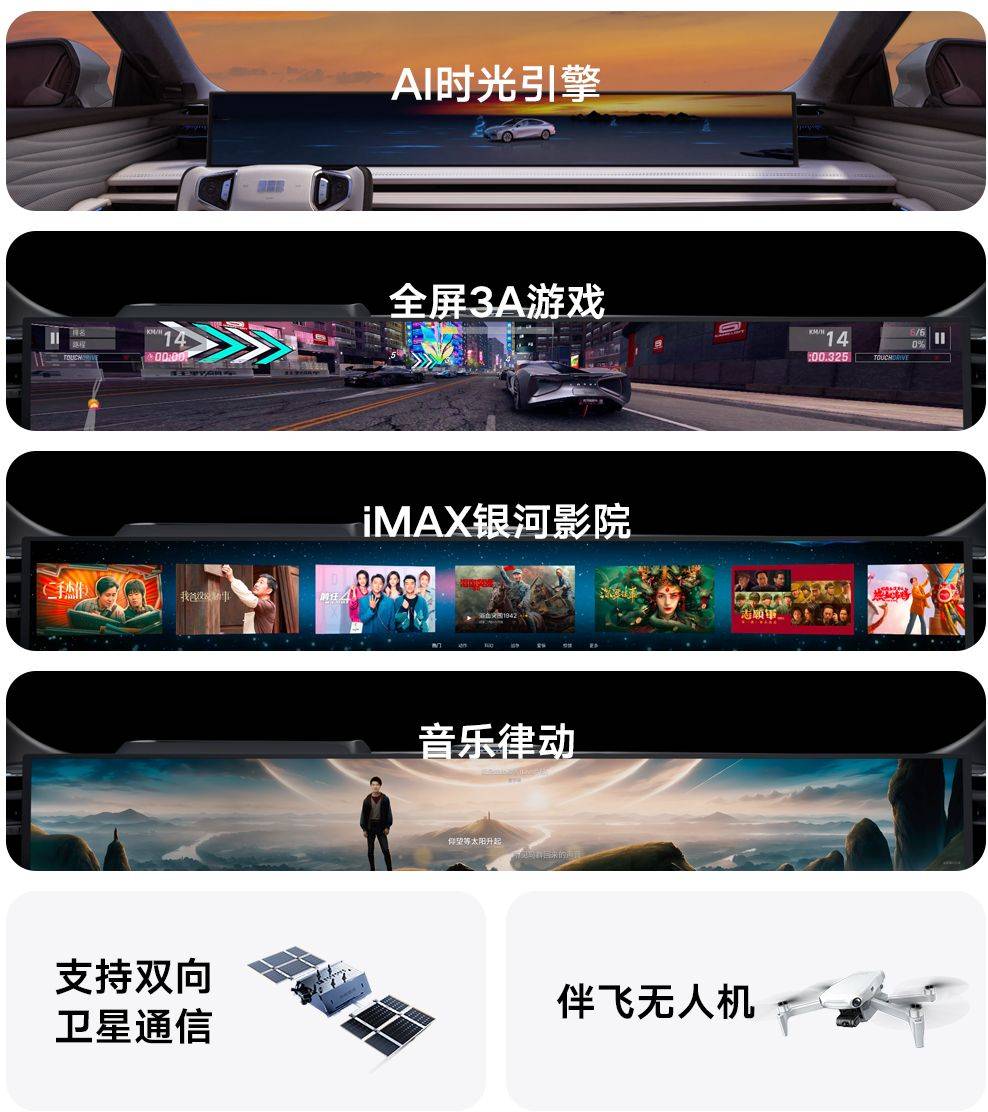
Task: Expand the 悬疑 movie category
Action: 564,645
